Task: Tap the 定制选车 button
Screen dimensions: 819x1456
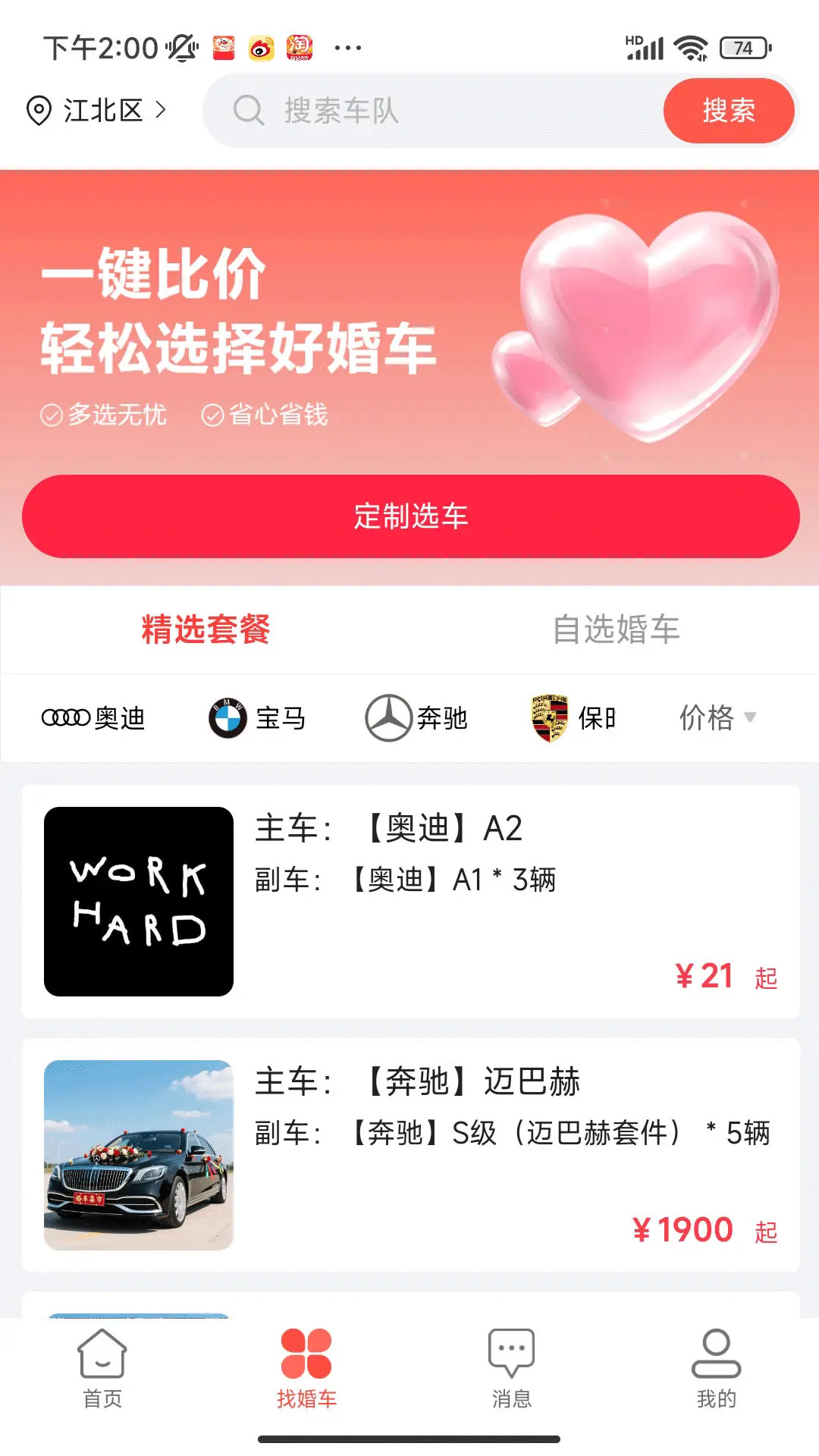Action: 409,517
